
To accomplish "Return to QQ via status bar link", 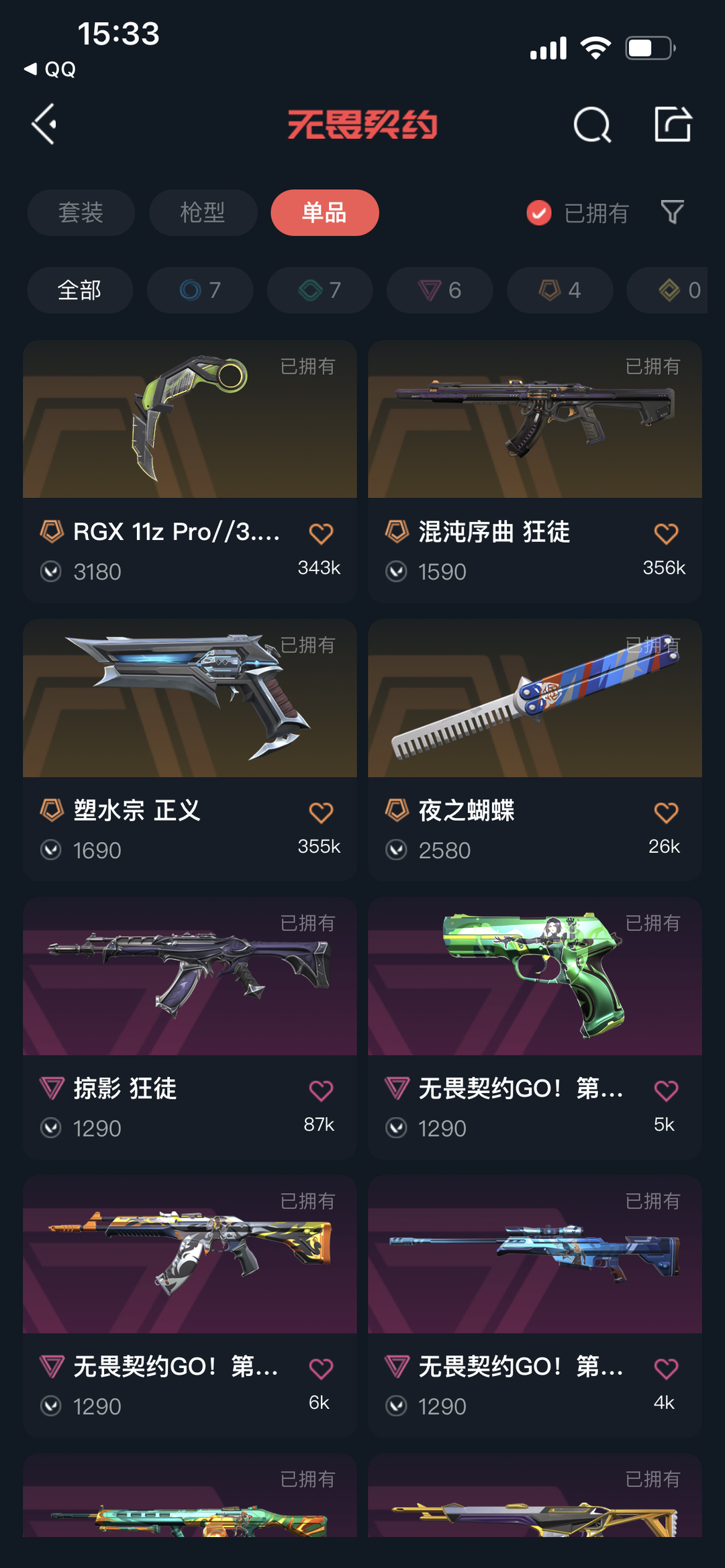I will coord(50,69).
